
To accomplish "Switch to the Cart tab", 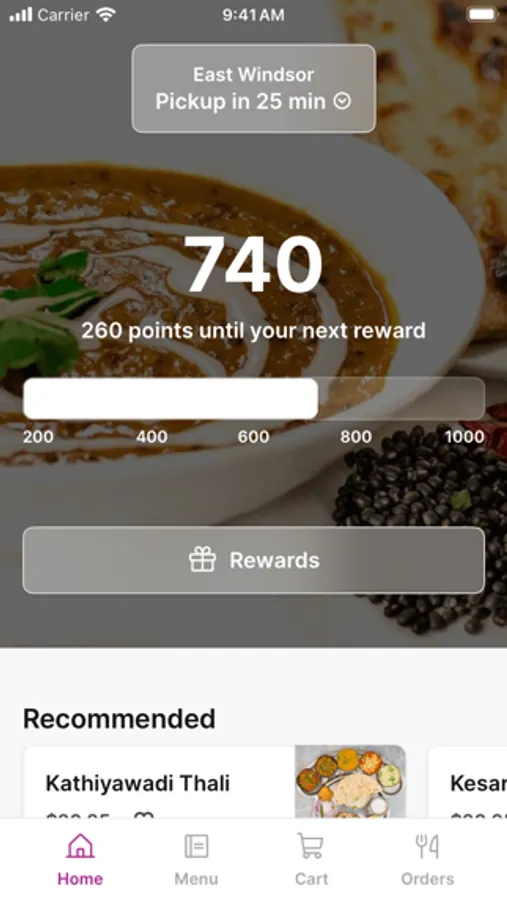I will pos(311,859).
